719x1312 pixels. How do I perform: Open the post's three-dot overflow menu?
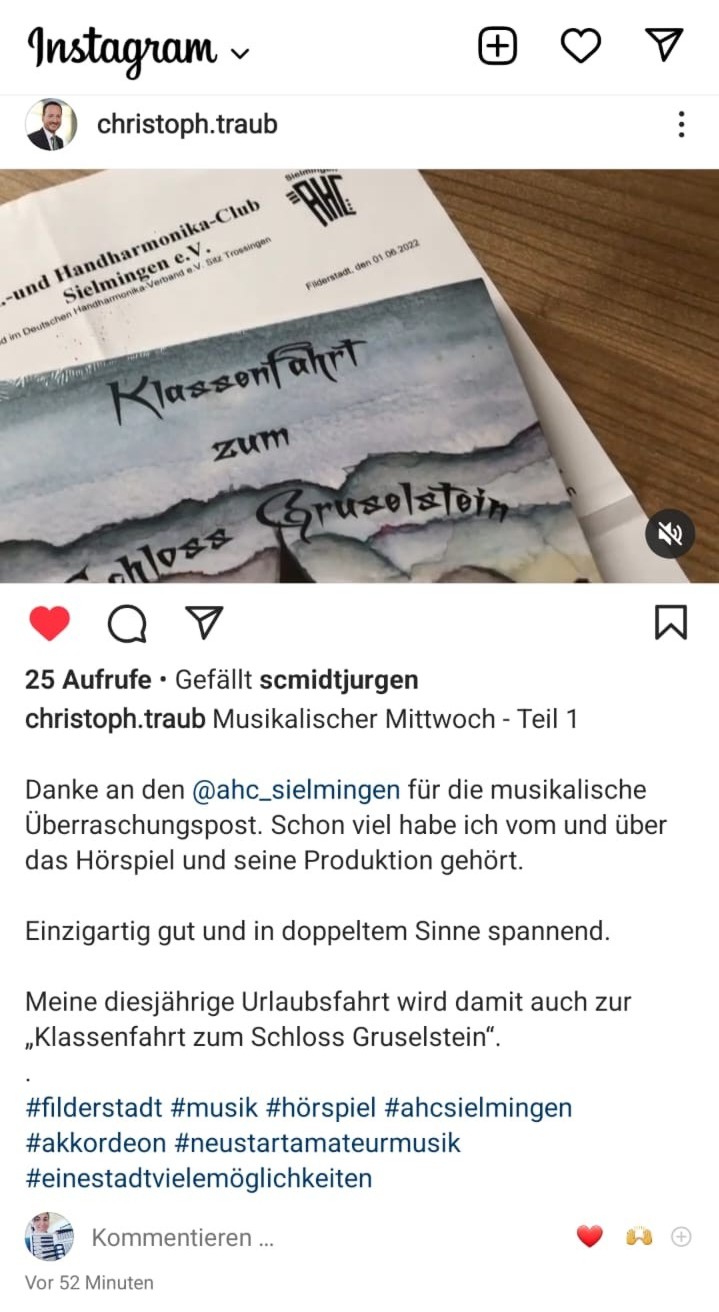[x=681, y=125]
